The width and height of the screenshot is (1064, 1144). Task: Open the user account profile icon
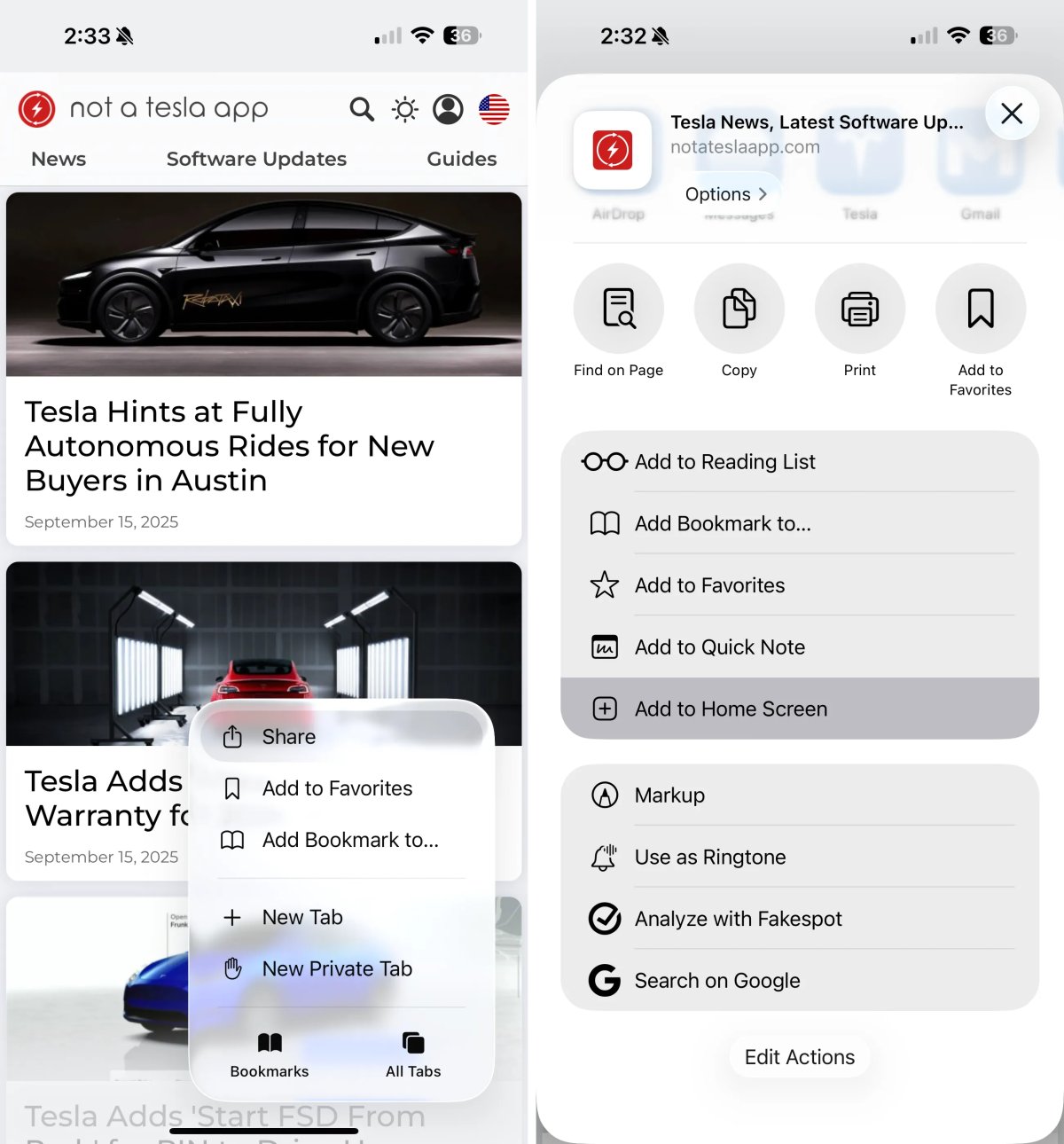click(448, 109)
